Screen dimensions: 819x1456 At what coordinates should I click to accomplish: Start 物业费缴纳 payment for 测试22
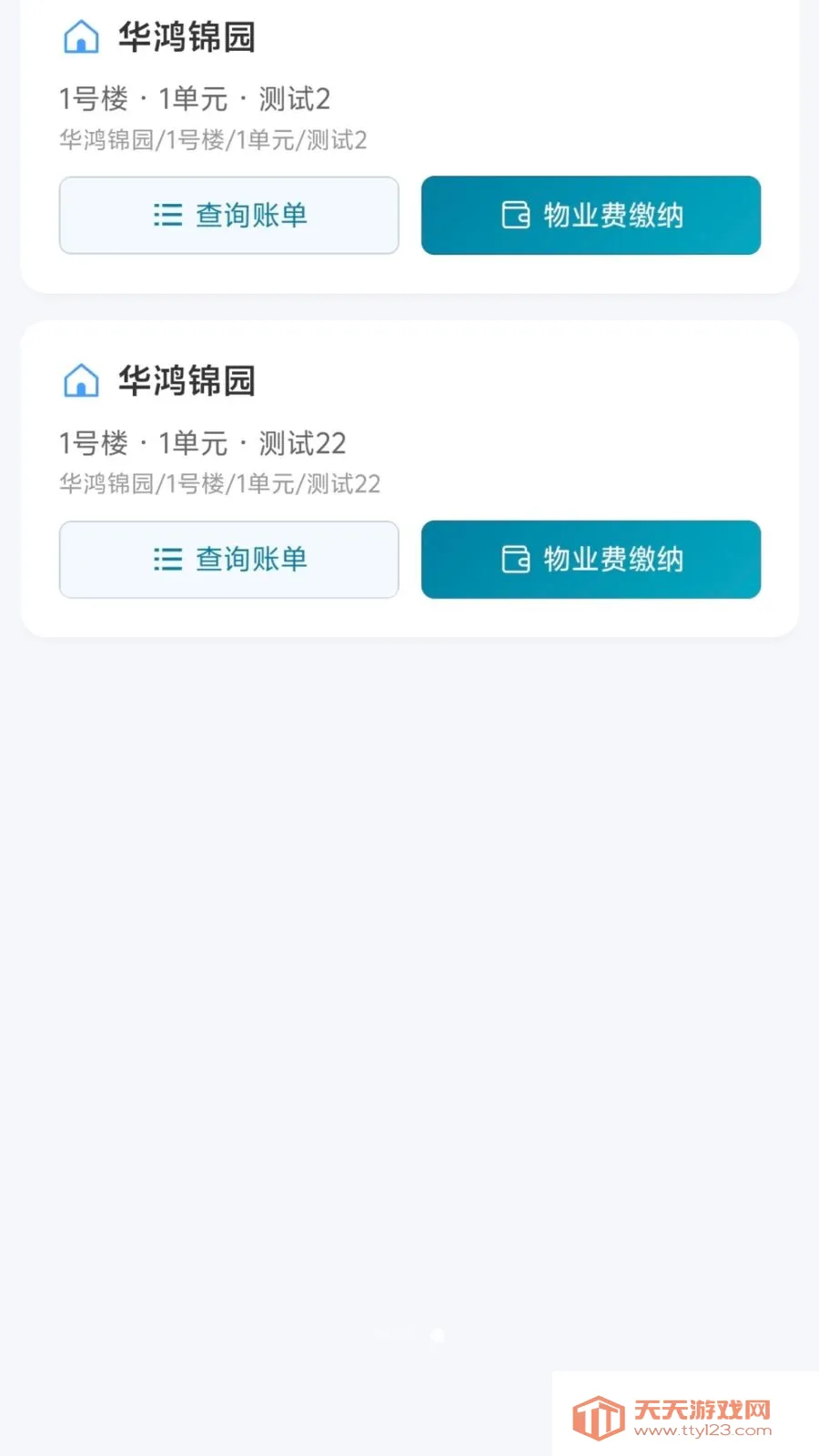point(590,560)
